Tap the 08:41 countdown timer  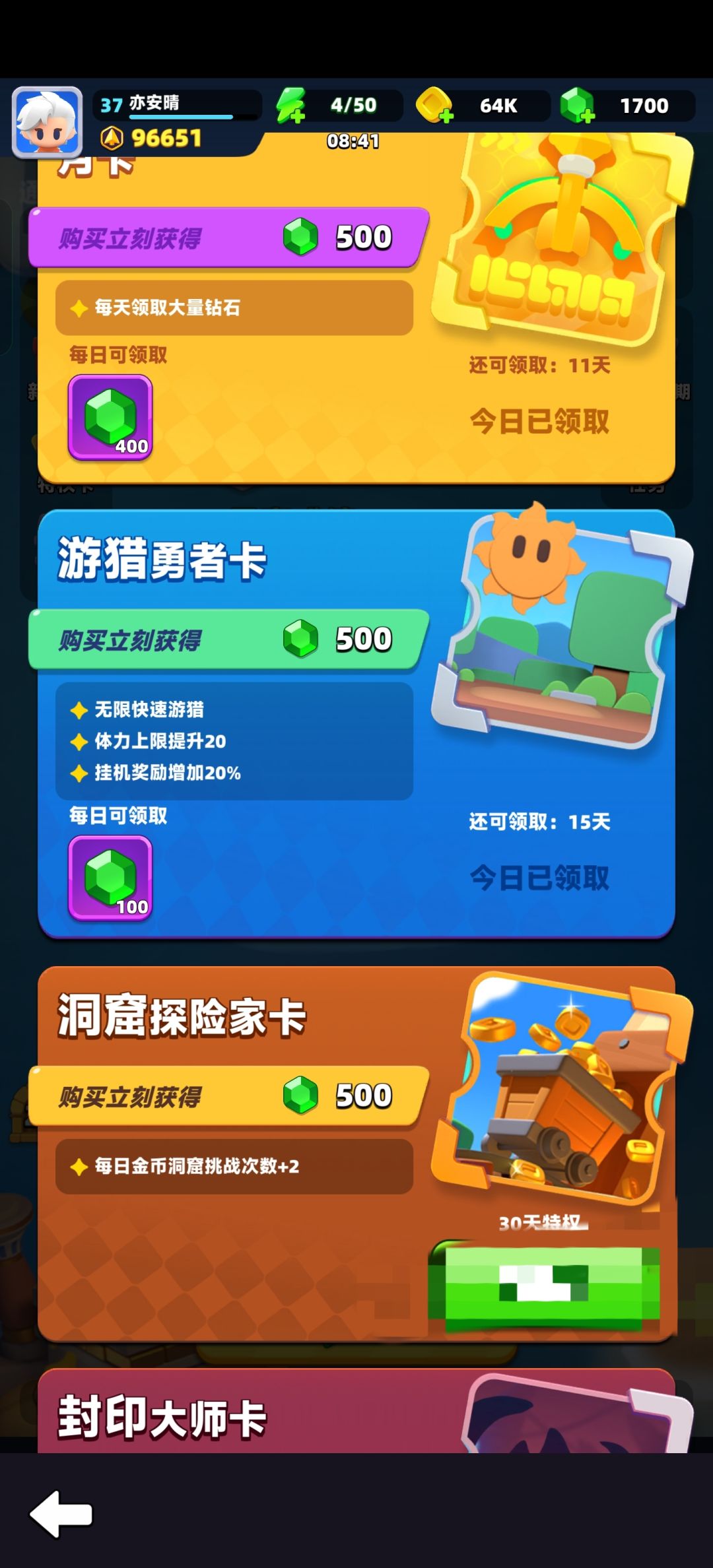[352, 142]
